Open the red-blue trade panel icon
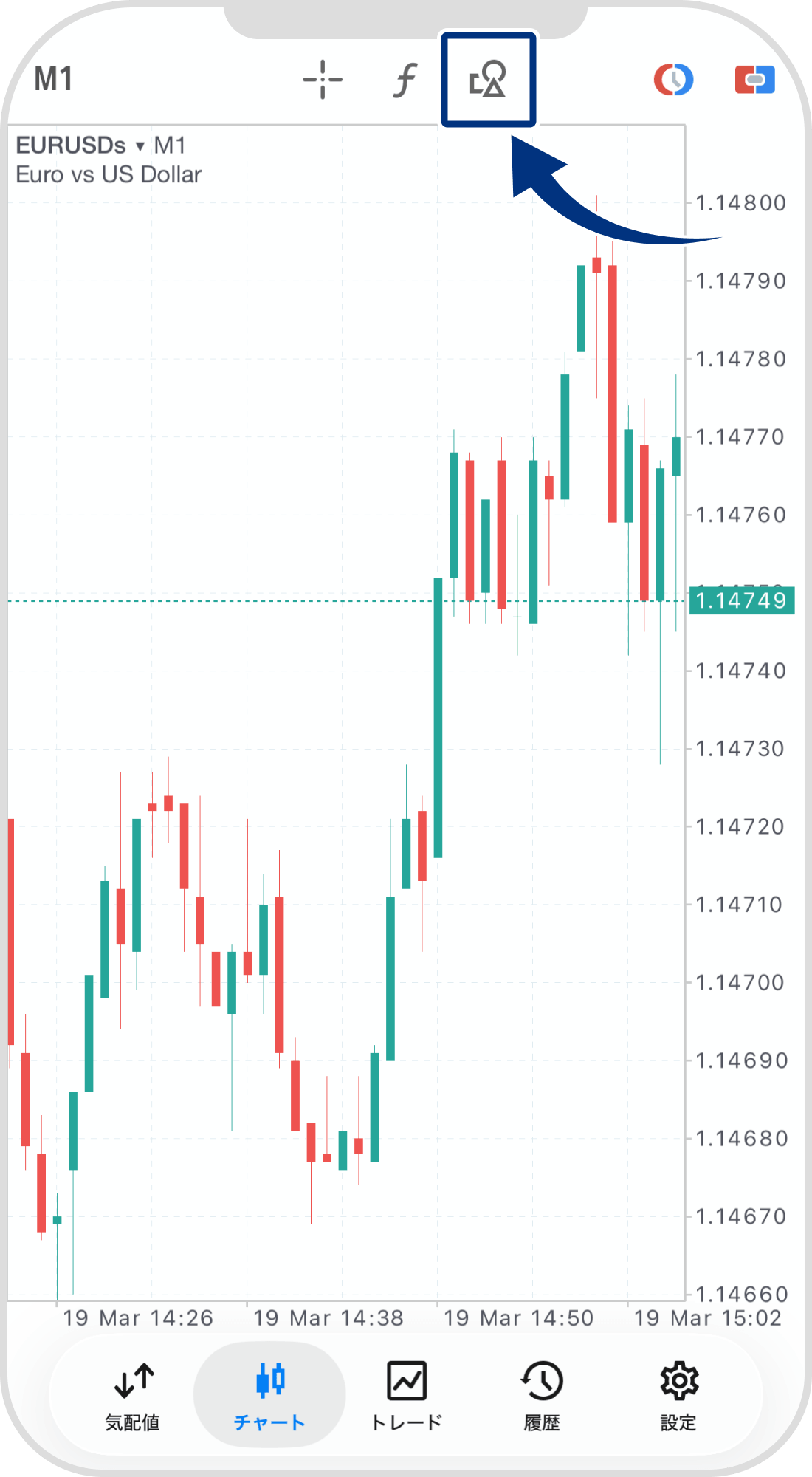812x1477 pixels. tap(754, 80)
